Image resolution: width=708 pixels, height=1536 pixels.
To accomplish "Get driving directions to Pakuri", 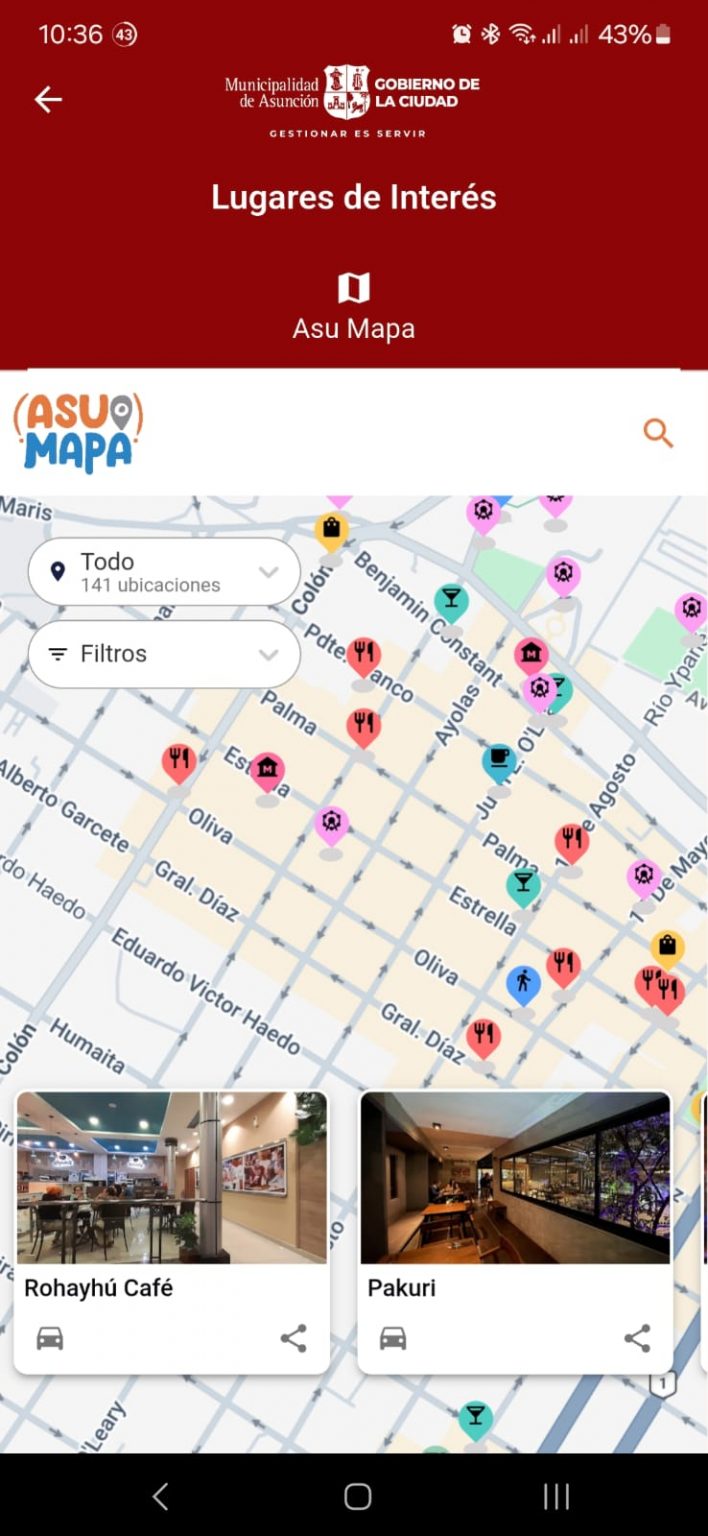I will (393, 1338).
